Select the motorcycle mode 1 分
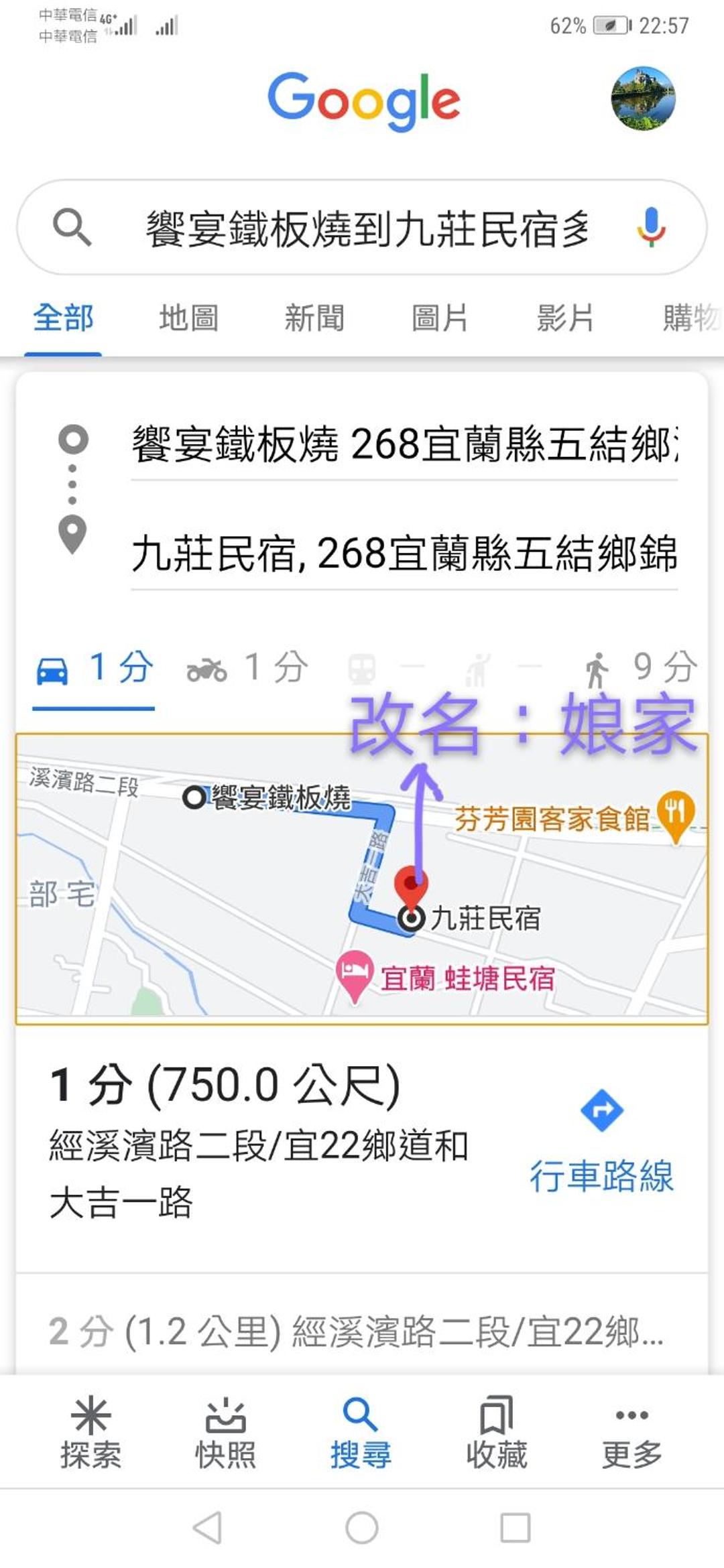Screen dimensions: 724x1568 (247, 668)
